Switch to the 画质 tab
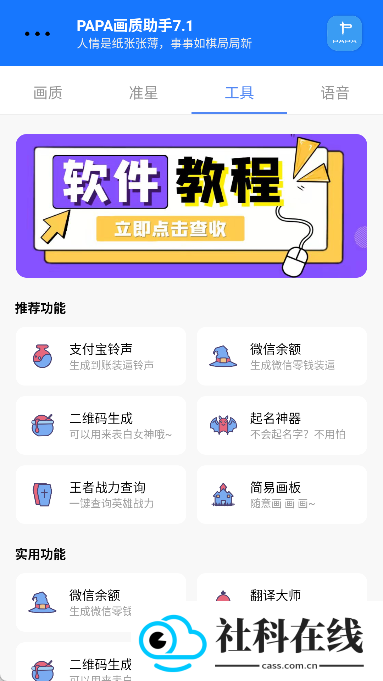This screenshot has height=681, width=383. (x=48, y=93)
